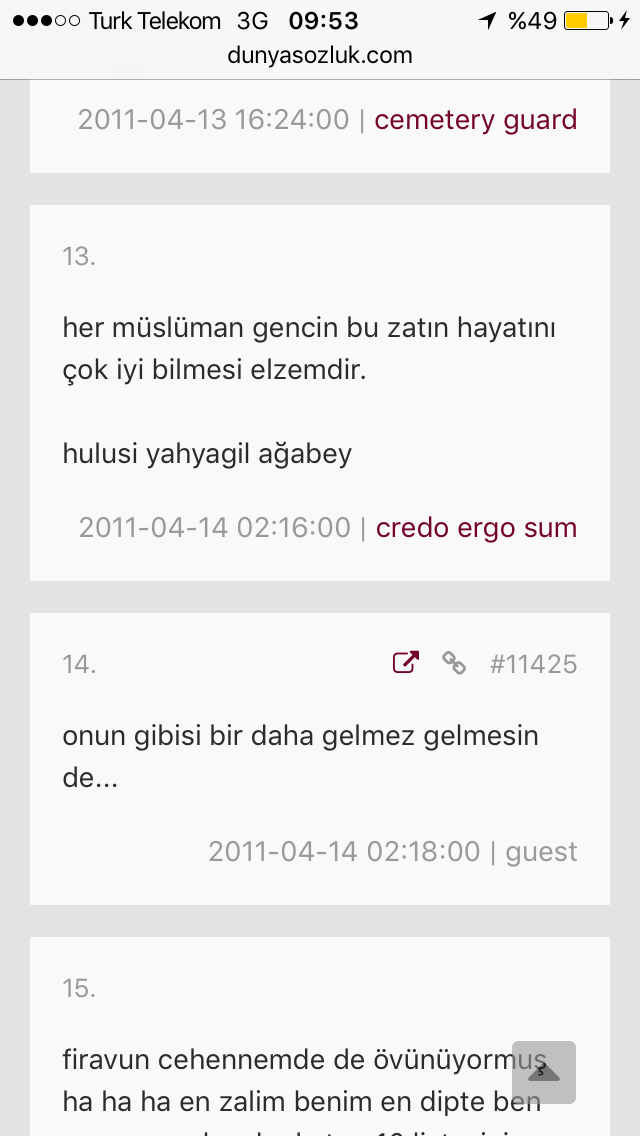This screenshot has width=640, height=1136.
Task: Tap the dunyasozluk.com address bar
Action: click(320, 55)
